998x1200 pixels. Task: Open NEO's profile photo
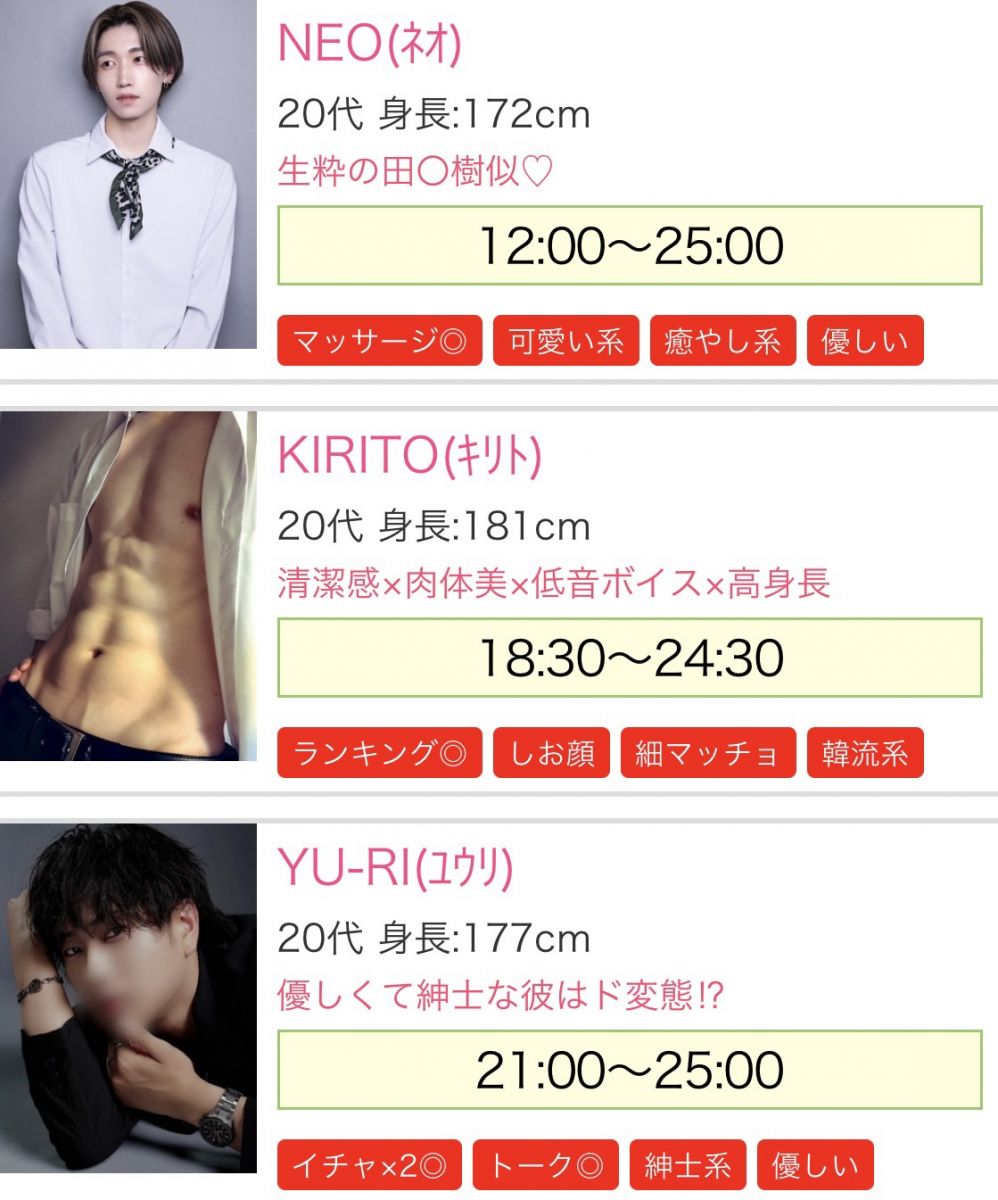(128, 174)
